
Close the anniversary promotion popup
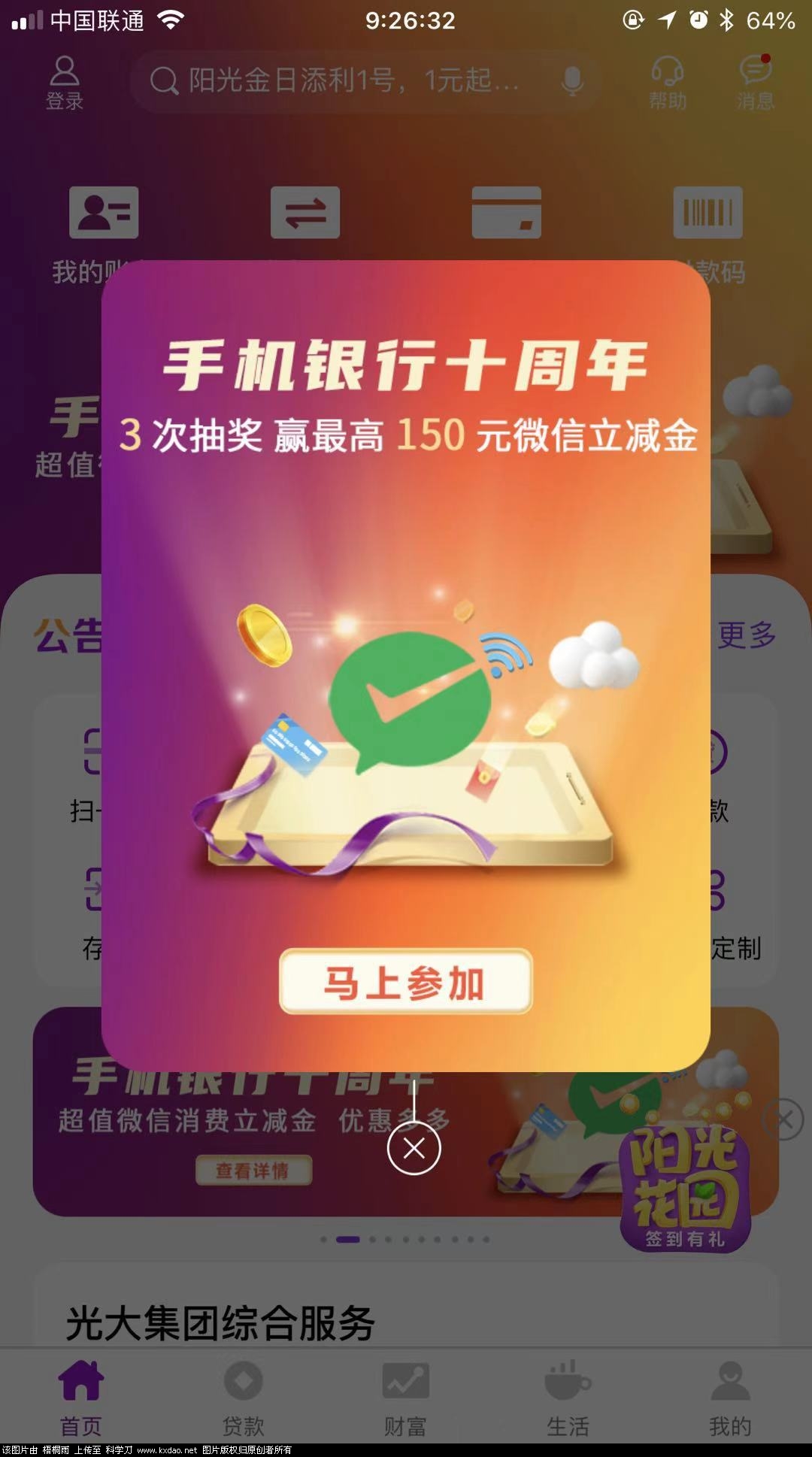[414, 1148]
